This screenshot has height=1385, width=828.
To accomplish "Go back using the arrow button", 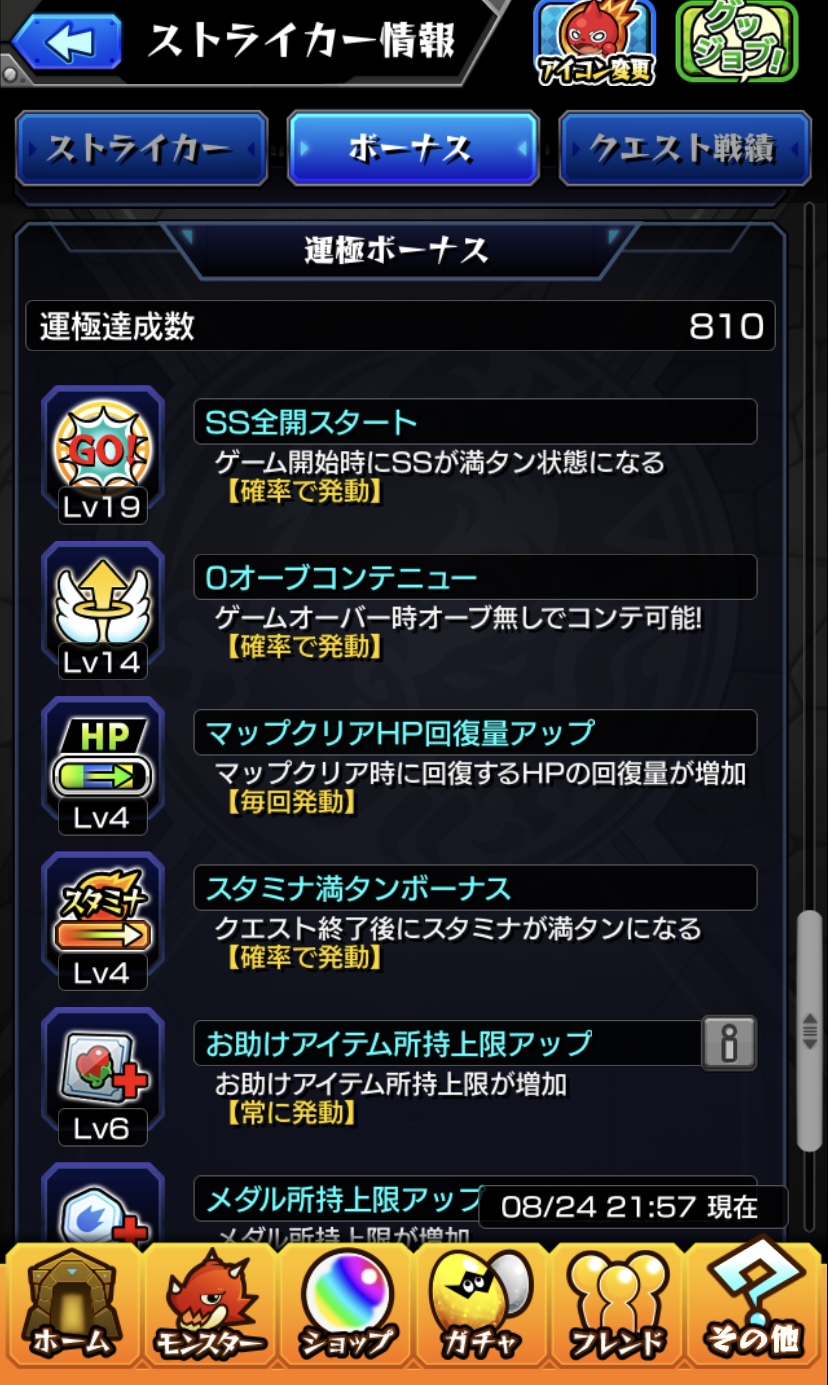I will pos(68,42).
